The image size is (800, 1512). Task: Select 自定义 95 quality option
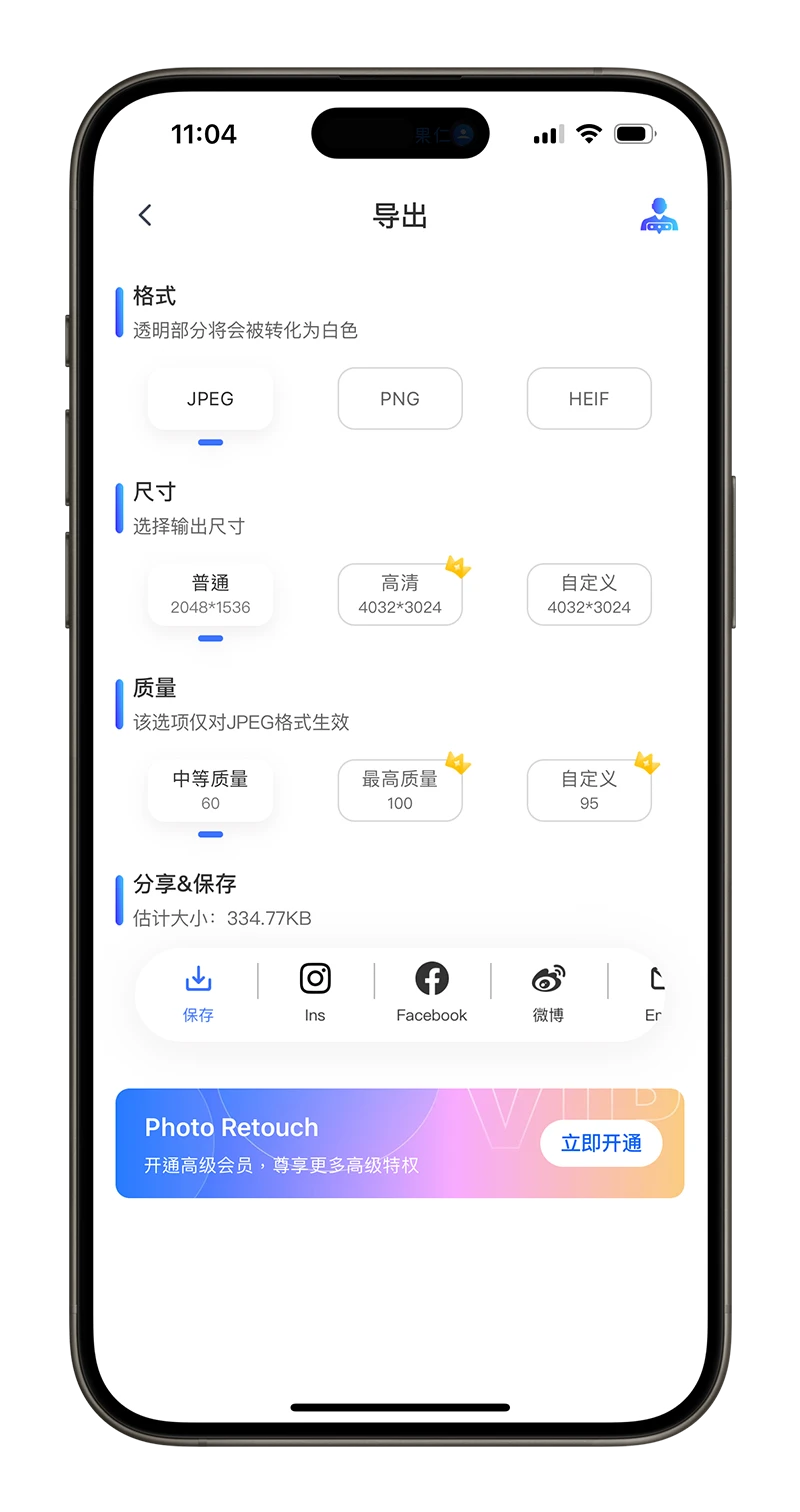(589, 790)
